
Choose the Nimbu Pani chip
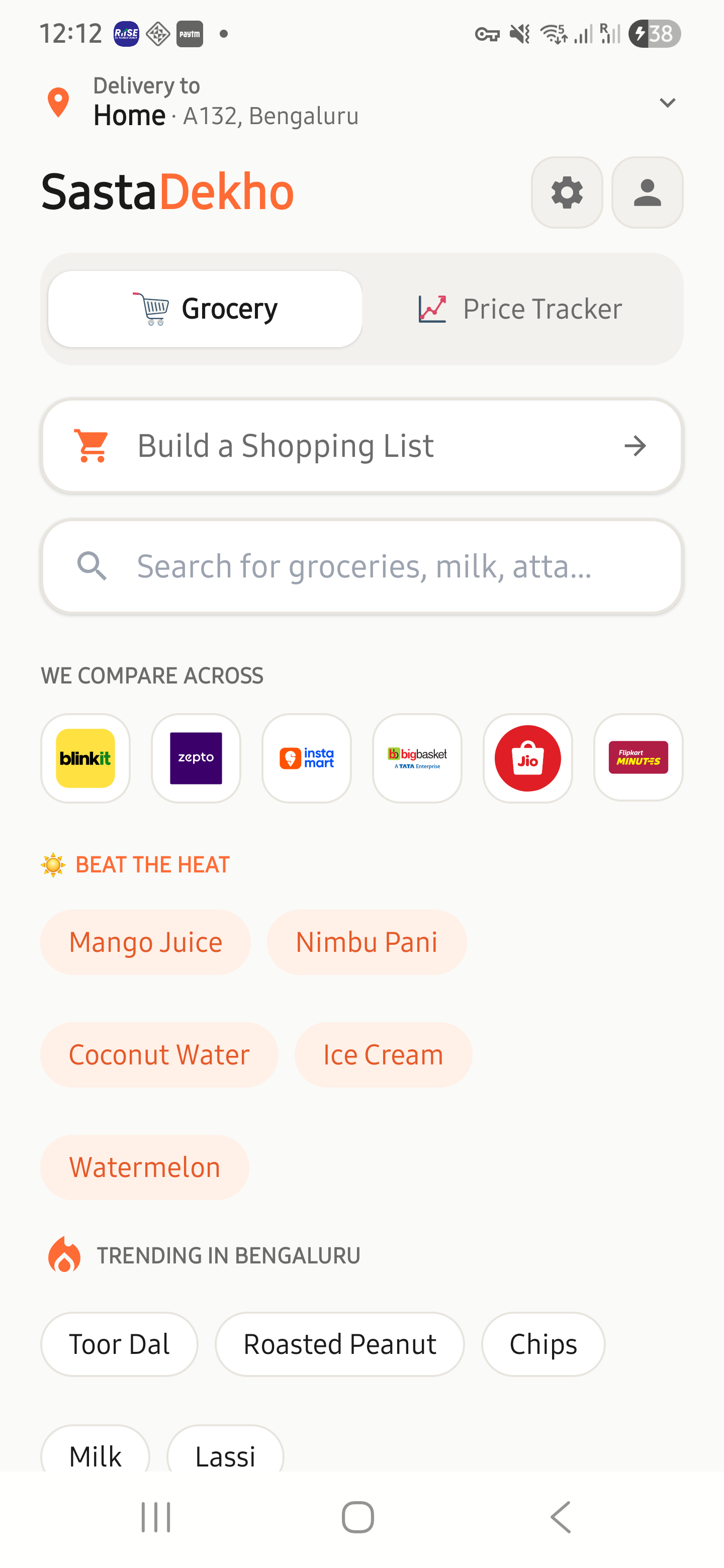(366, 942)
